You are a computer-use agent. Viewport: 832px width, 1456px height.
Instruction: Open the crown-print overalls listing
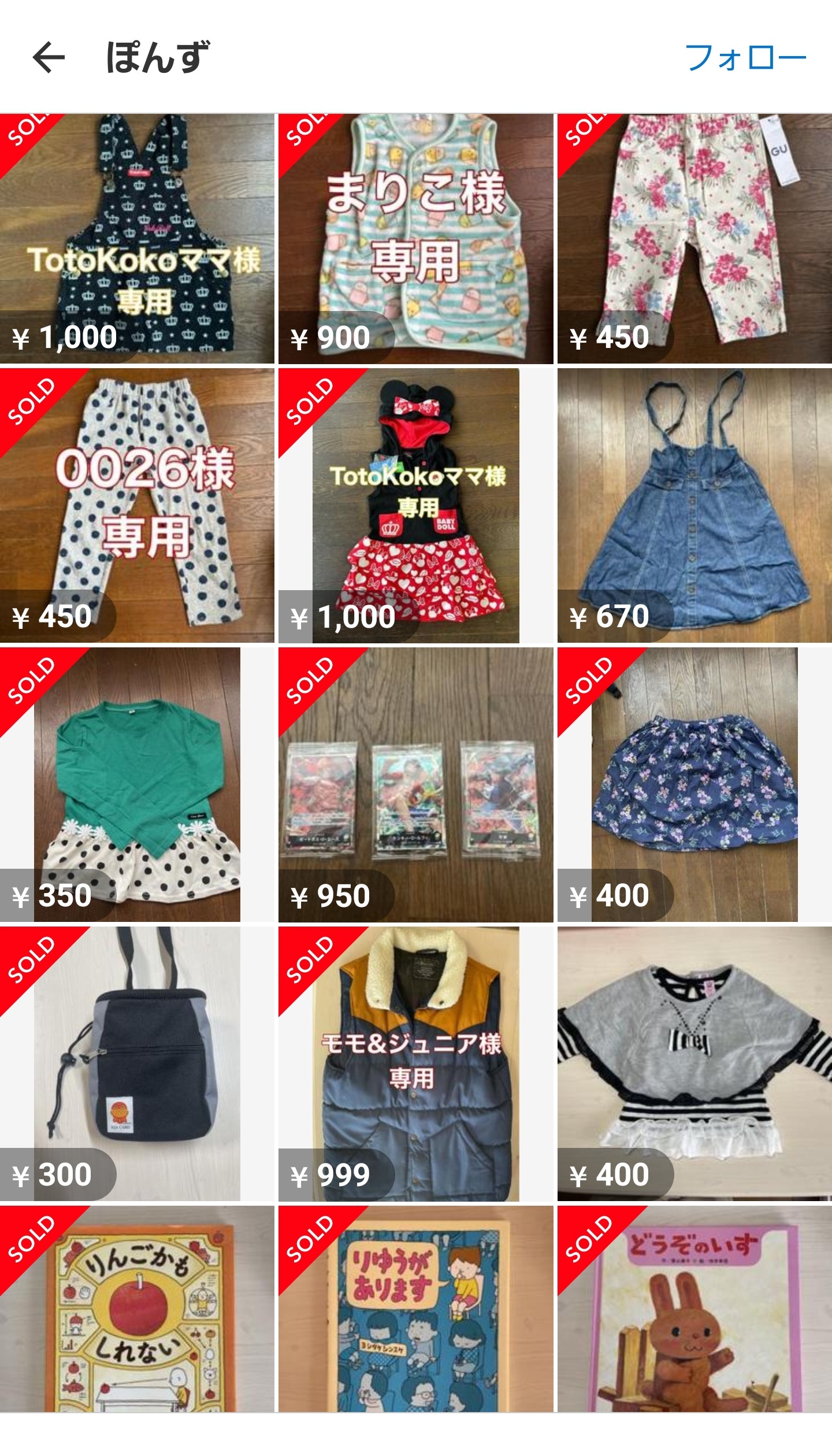pos(137,239)
